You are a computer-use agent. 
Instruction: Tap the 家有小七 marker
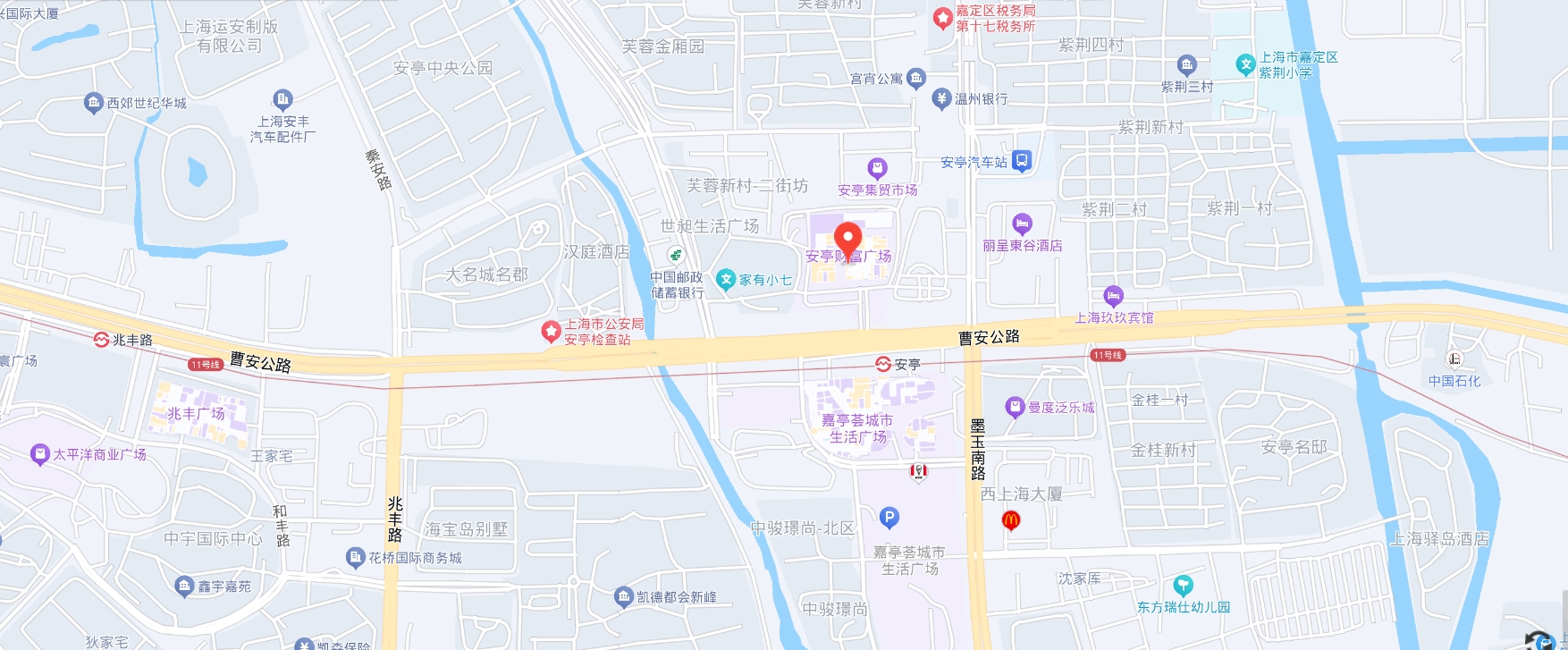pos(726,279)
